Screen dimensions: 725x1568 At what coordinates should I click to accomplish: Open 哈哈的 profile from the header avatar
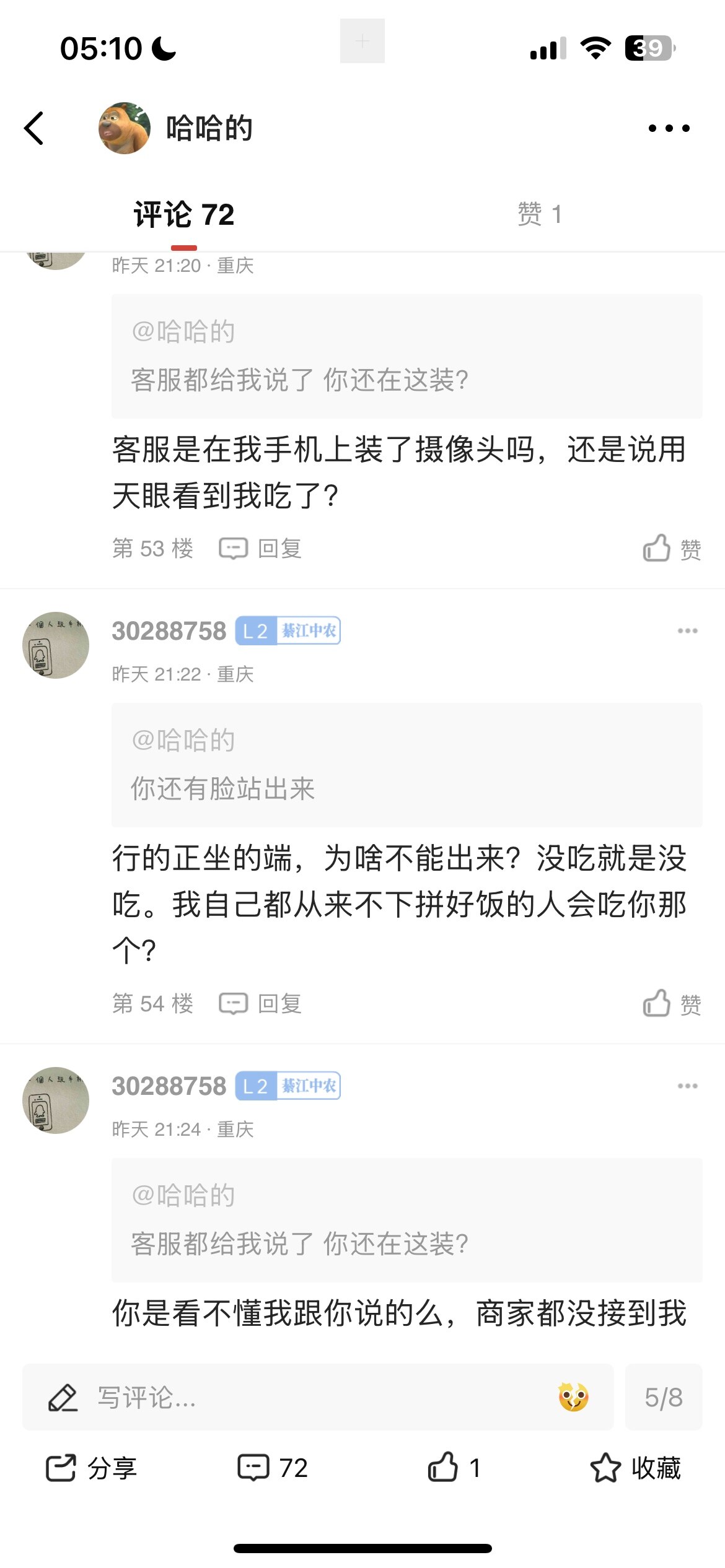click(x=125, y=128)
